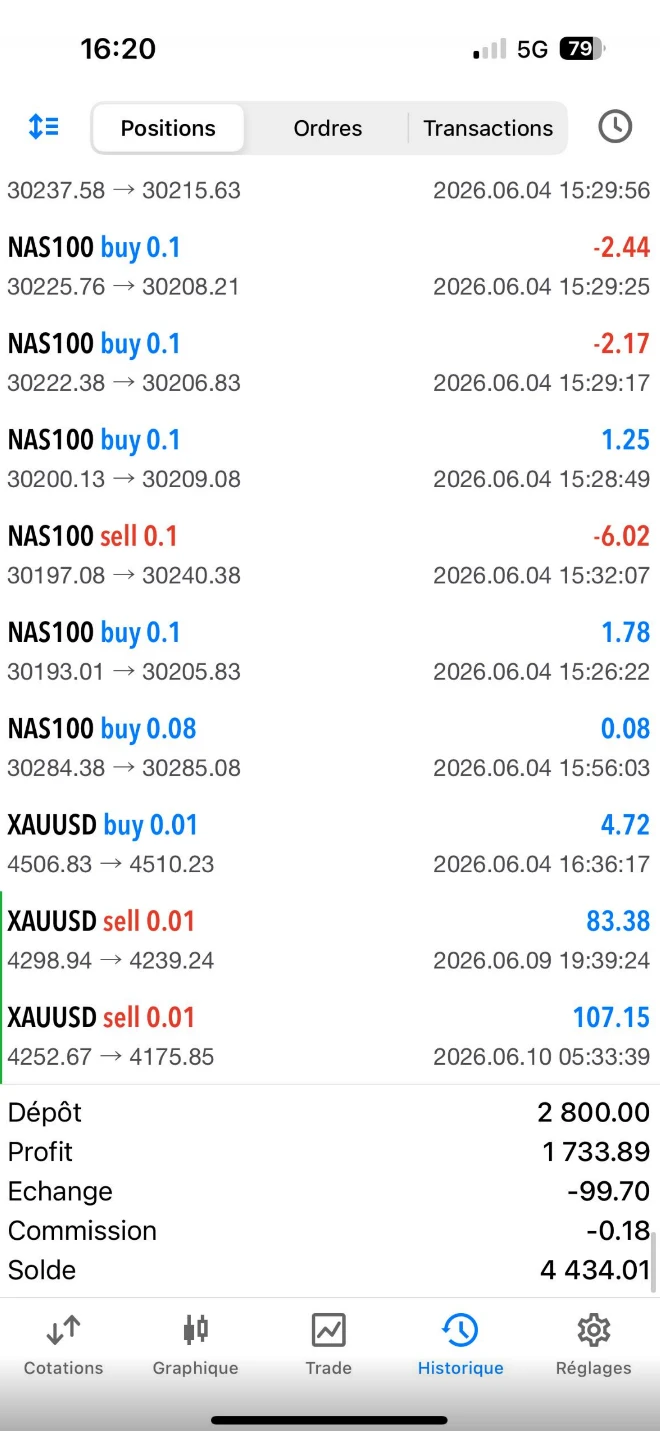Open the NAS100 sell 0.1 trade with -6.02
Screen dimensions: 660x1431
click(330, 555)
